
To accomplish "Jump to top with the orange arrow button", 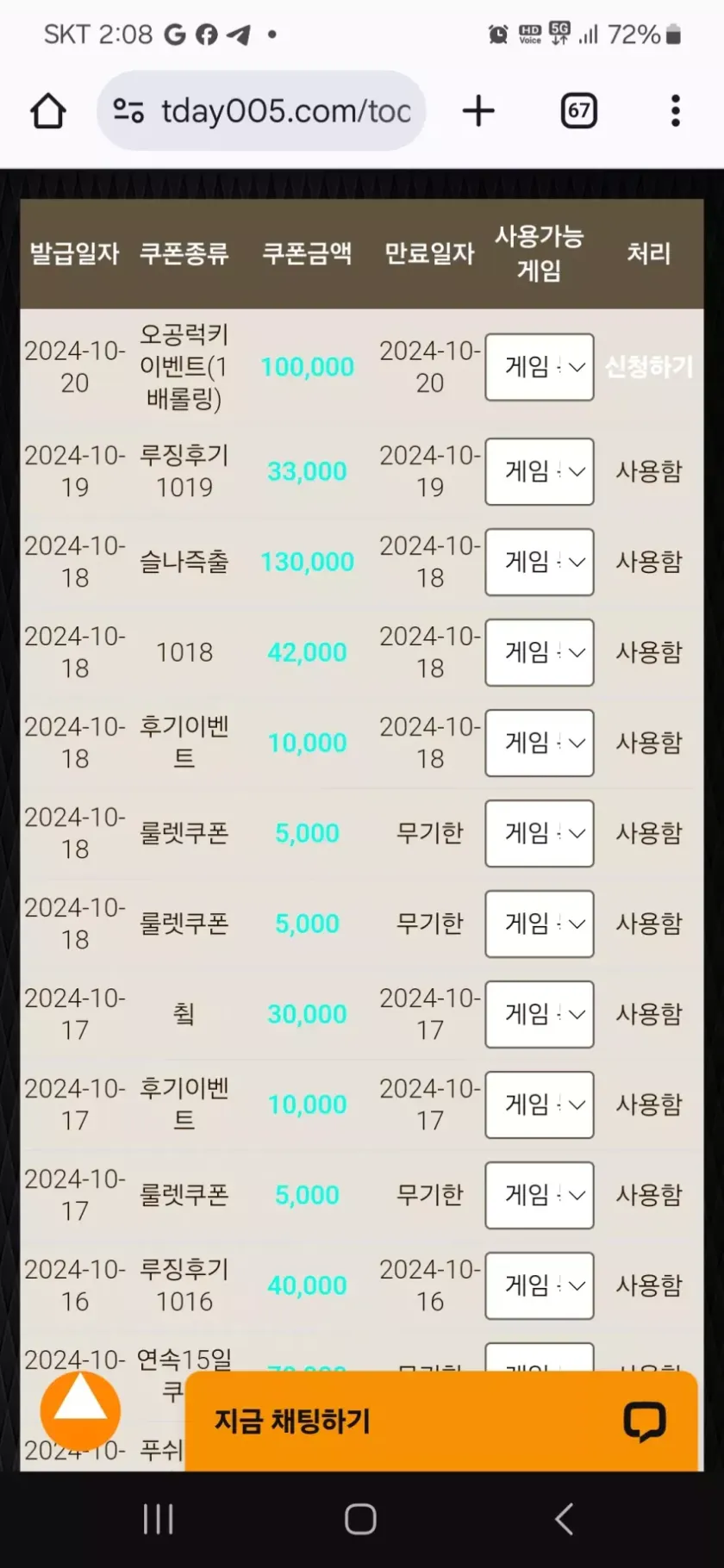I will click(80, 1410).
